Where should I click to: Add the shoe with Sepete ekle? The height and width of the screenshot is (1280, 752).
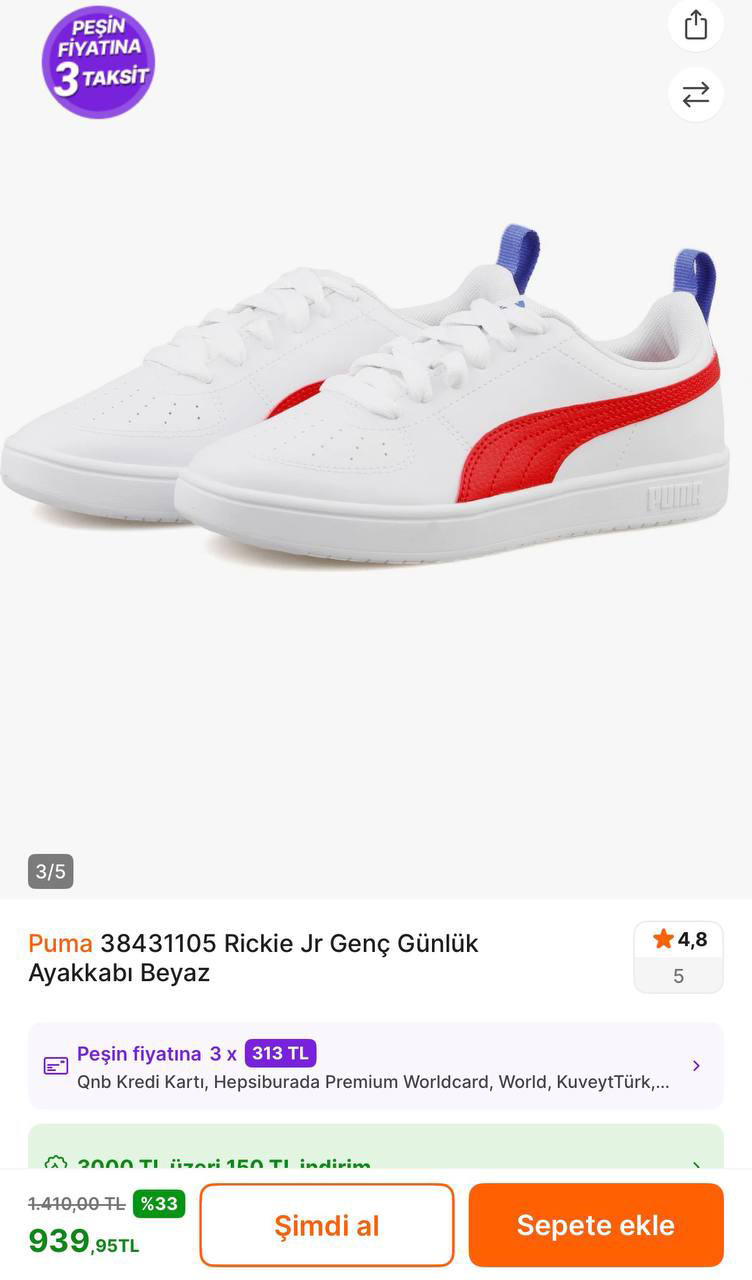point(595,1225)
